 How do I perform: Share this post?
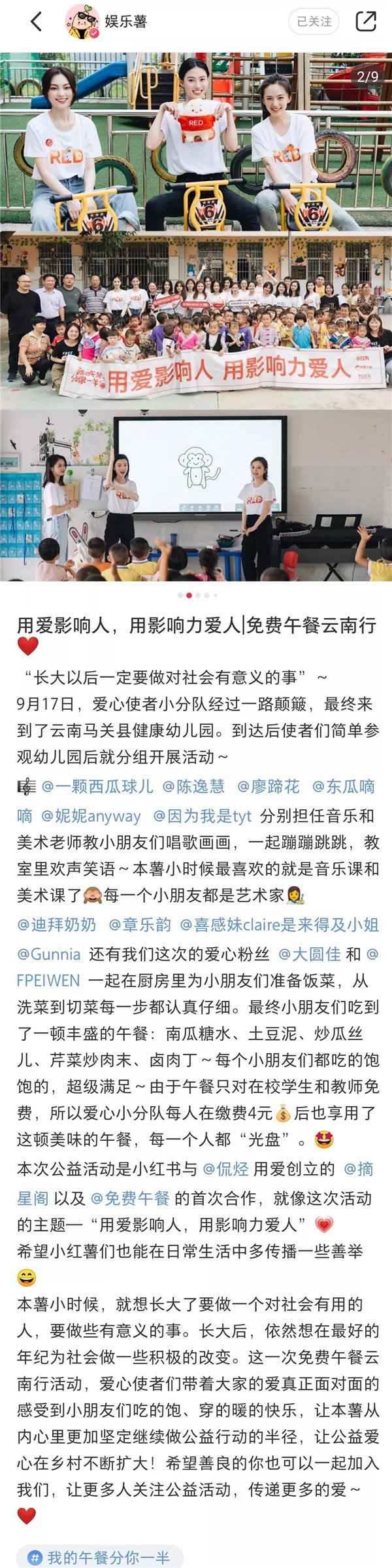point(366,22)
